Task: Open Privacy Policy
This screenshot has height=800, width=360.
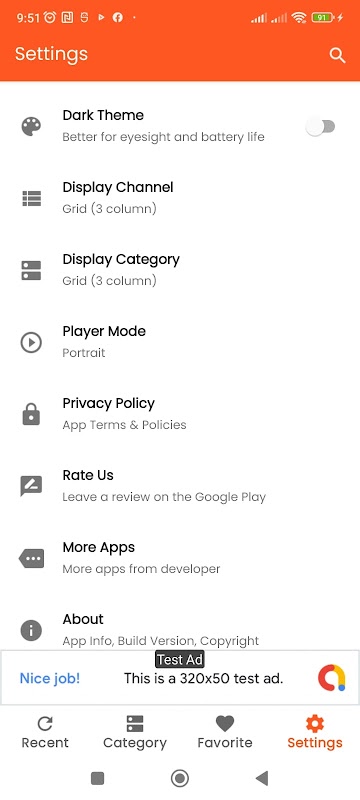Action: click(180, 414)
